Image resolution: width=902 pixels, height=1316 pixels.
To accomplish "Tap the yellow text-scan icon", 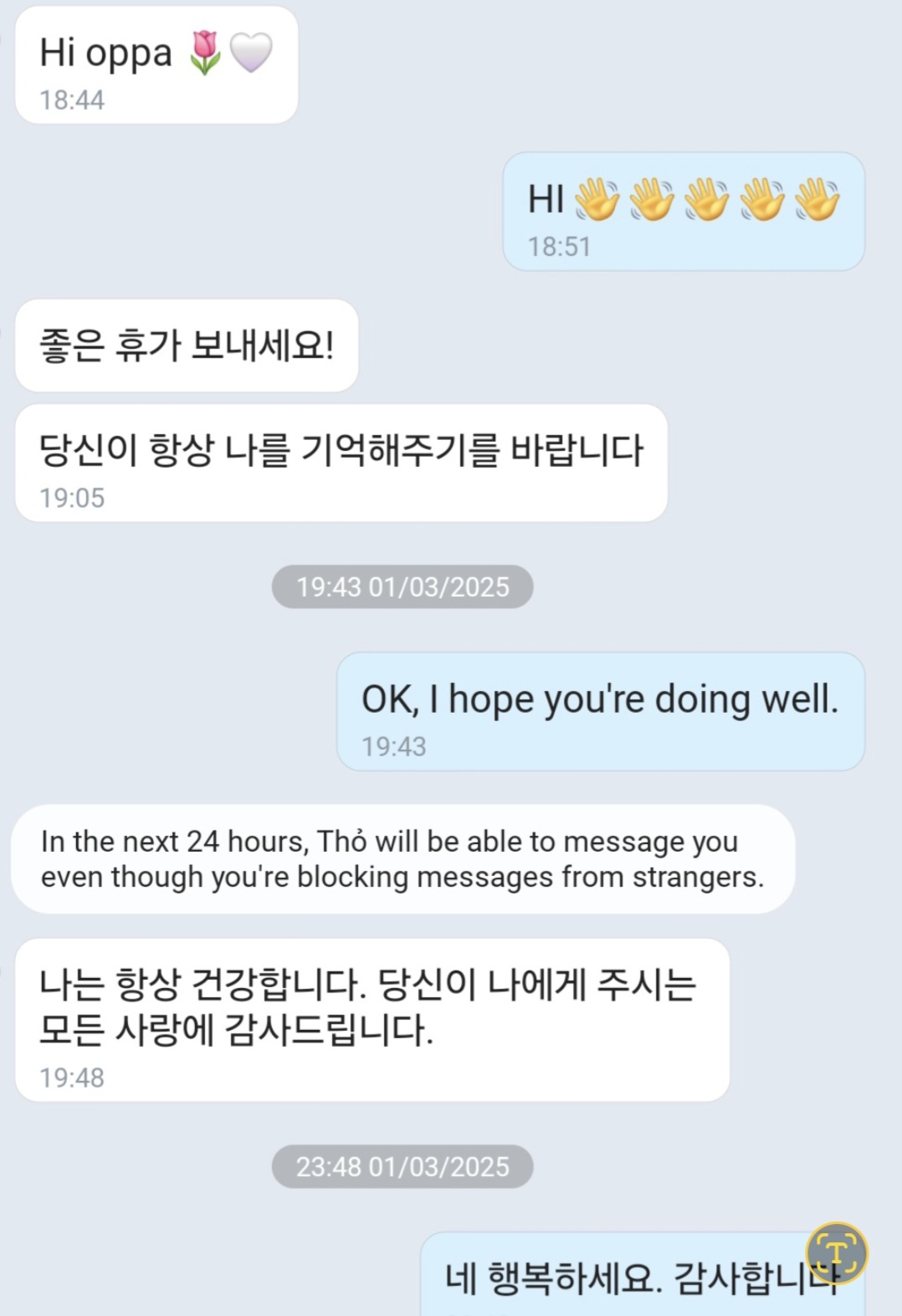I will (836, 1253).
